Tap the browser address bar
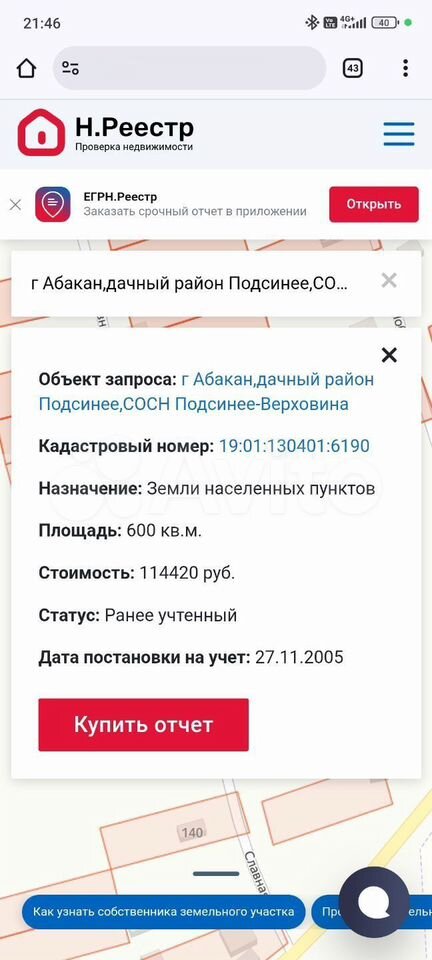 point(190,68)
